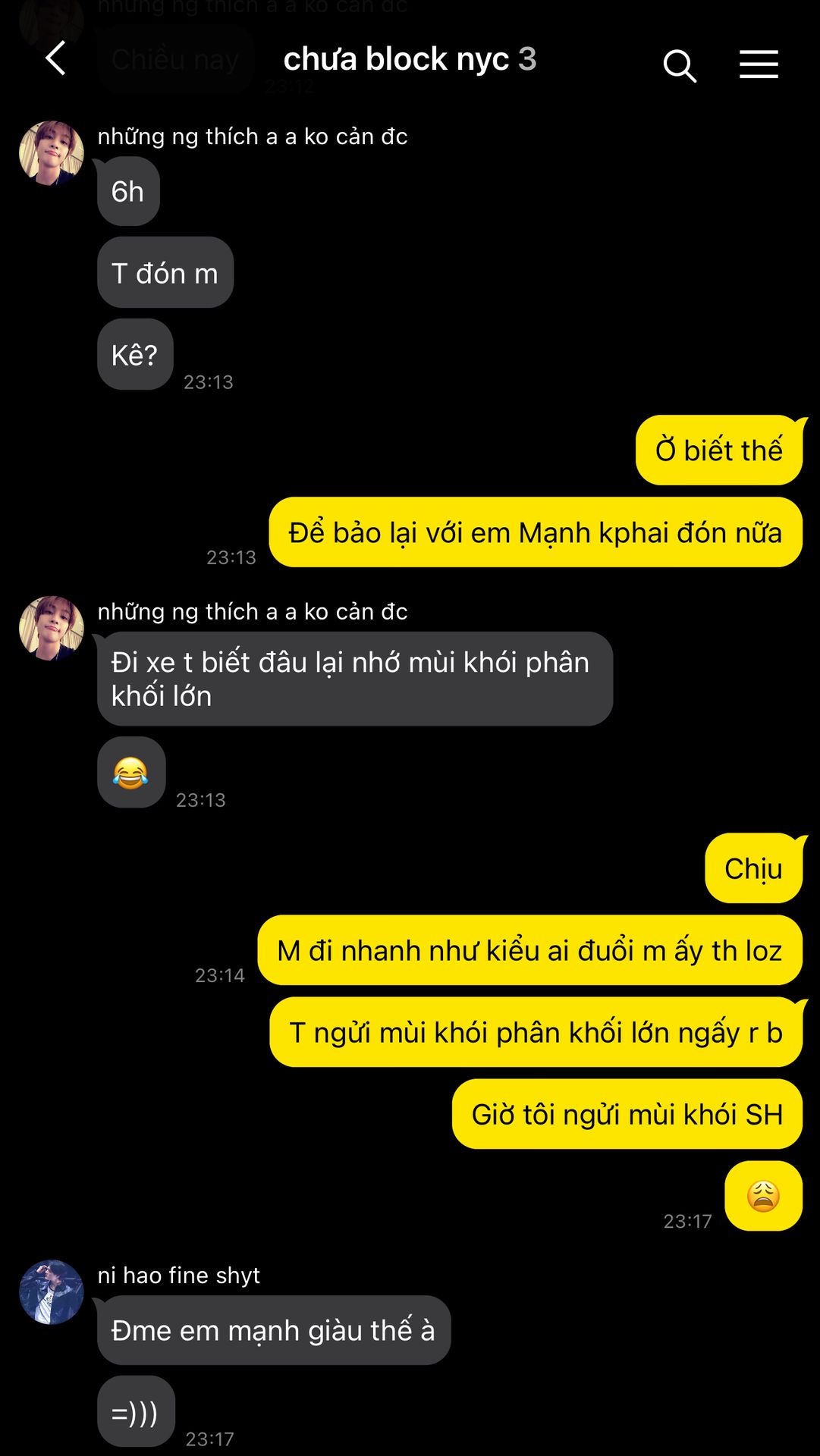The width and height of the screenshot is (820, 1456).
Task: Open the chat room menu
Action: (759, 64)
